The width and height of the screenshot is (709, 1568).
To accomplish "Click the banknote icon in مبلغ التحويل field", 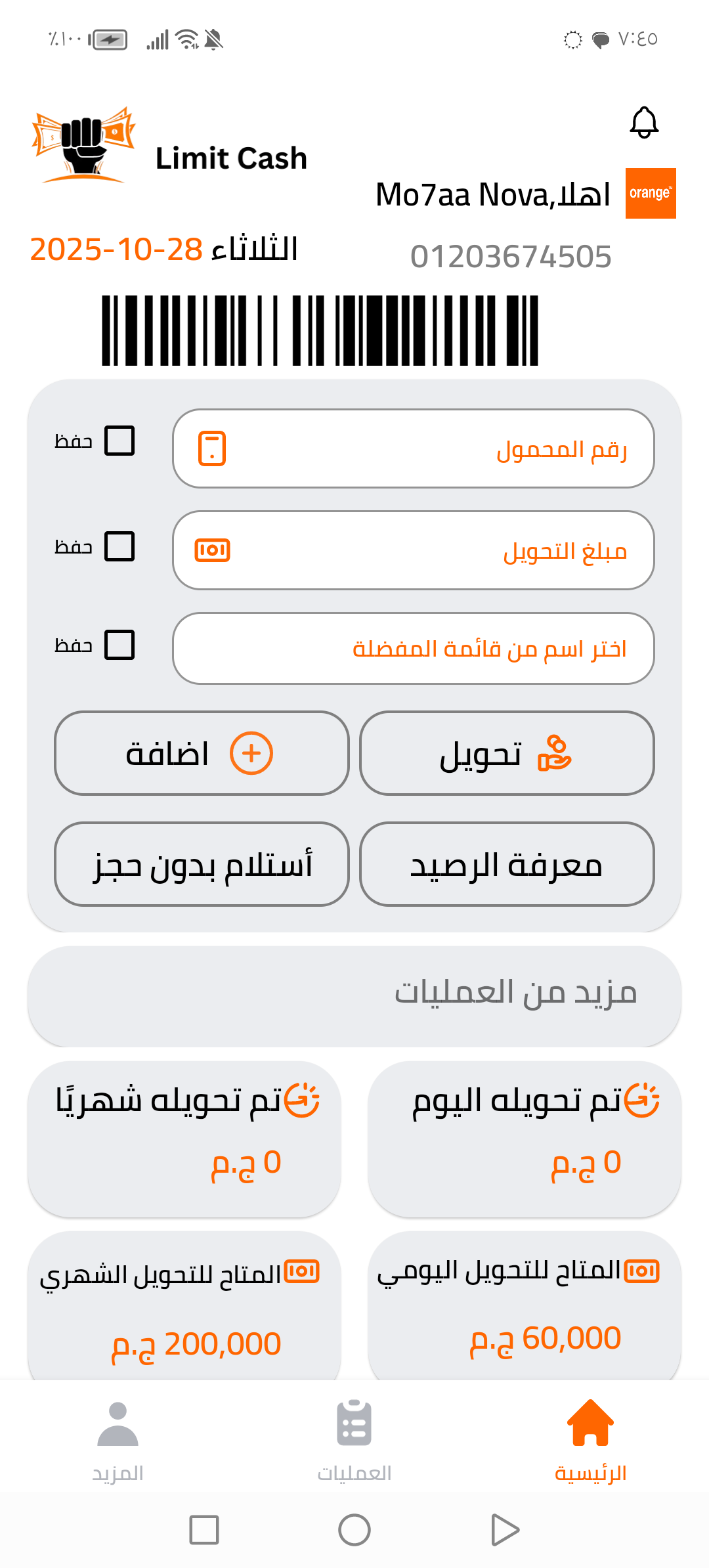I will point(214,550).
